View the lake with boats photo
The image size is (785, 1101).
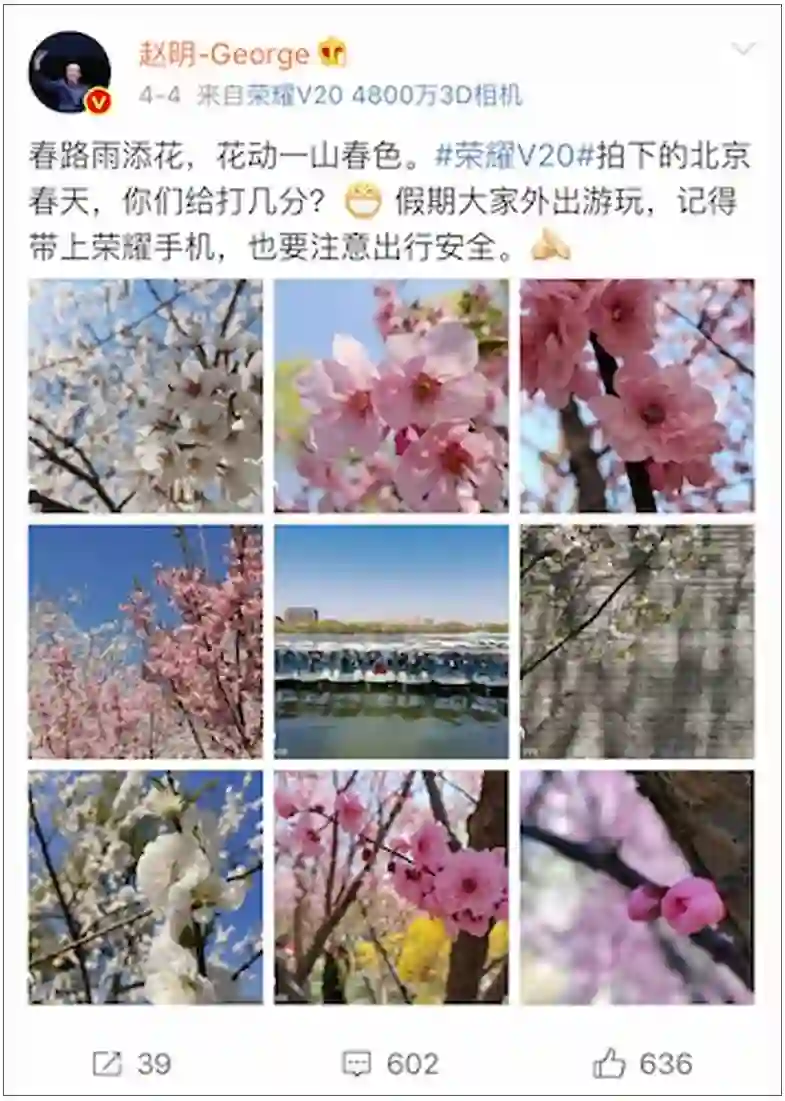(391, 642)
